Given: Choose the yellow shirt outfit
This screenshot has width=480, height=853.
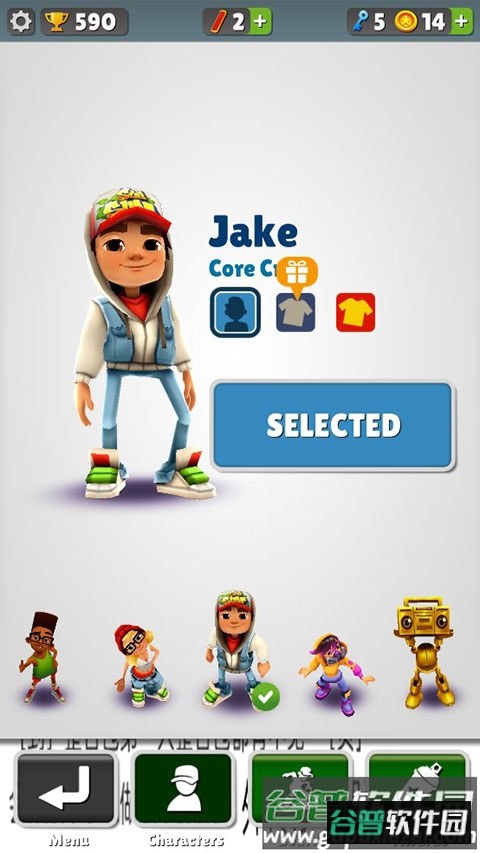Looking at the screenshot, I should [x=355, y=312].
